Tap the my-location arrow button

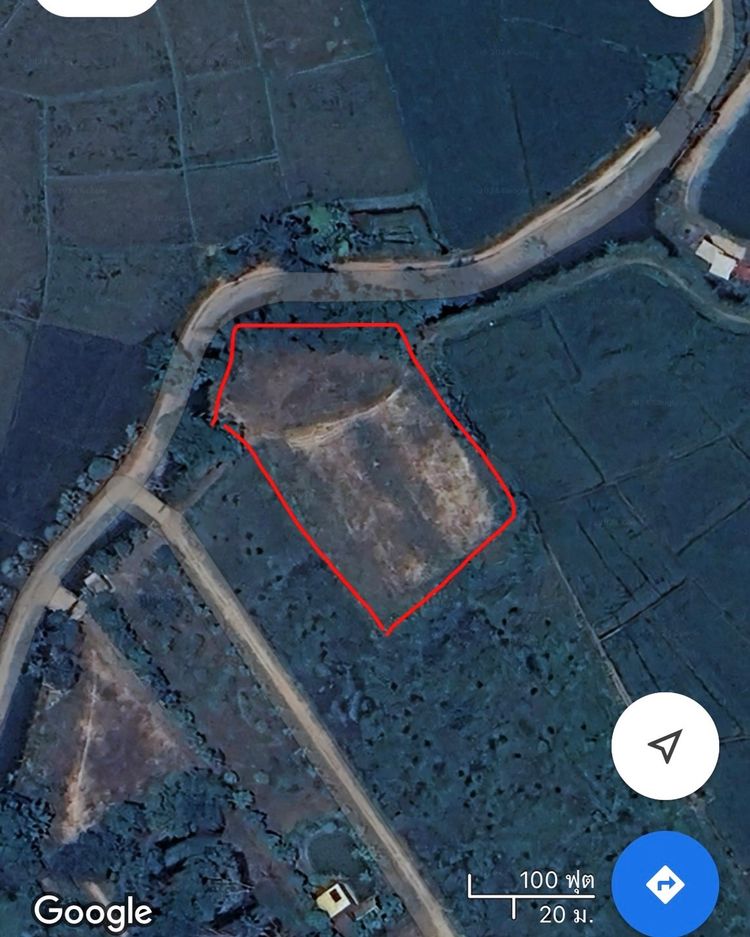click(665, 745)
